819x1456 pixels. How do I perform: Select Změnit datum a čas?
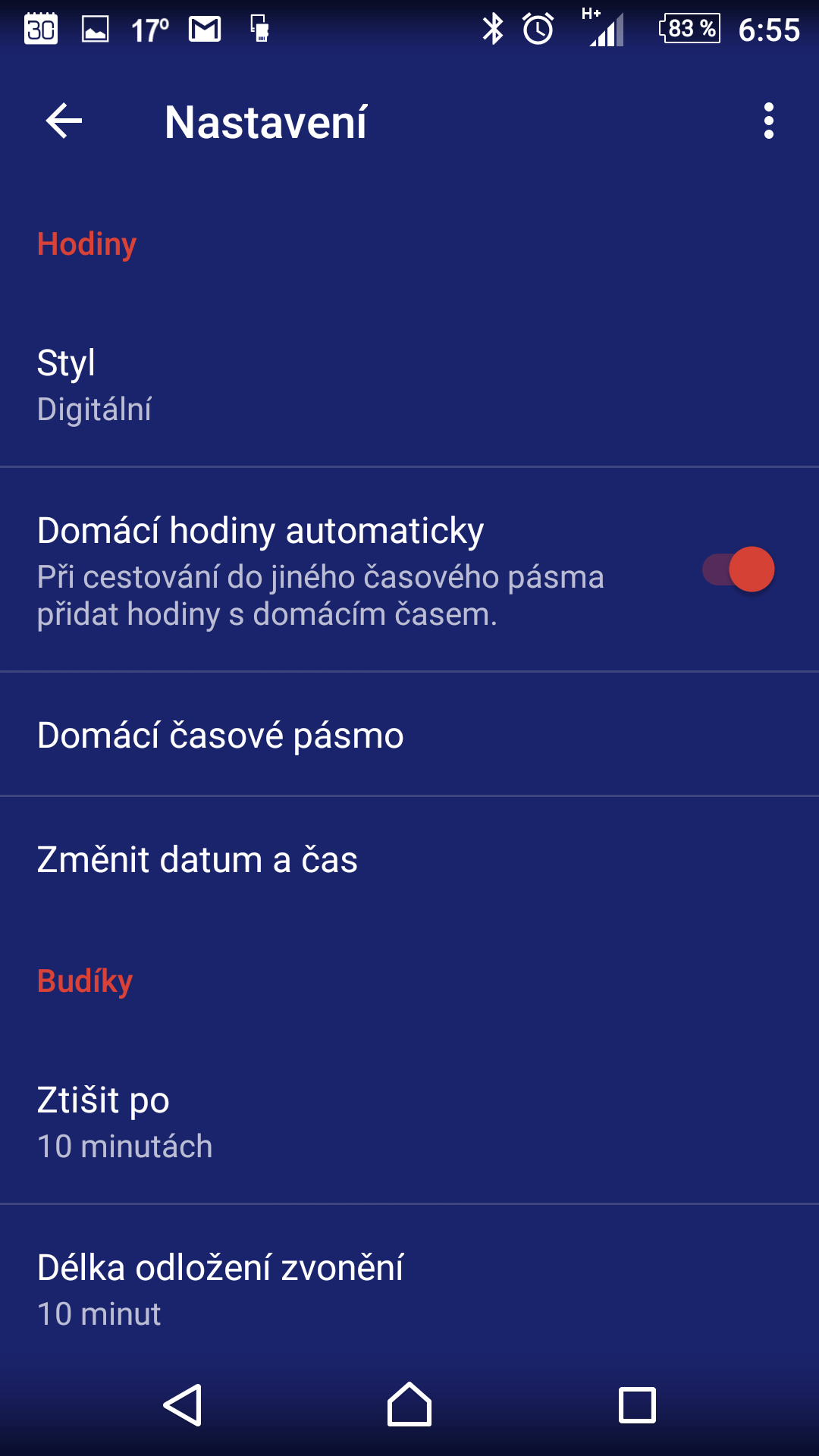click(x=409, y=859)
